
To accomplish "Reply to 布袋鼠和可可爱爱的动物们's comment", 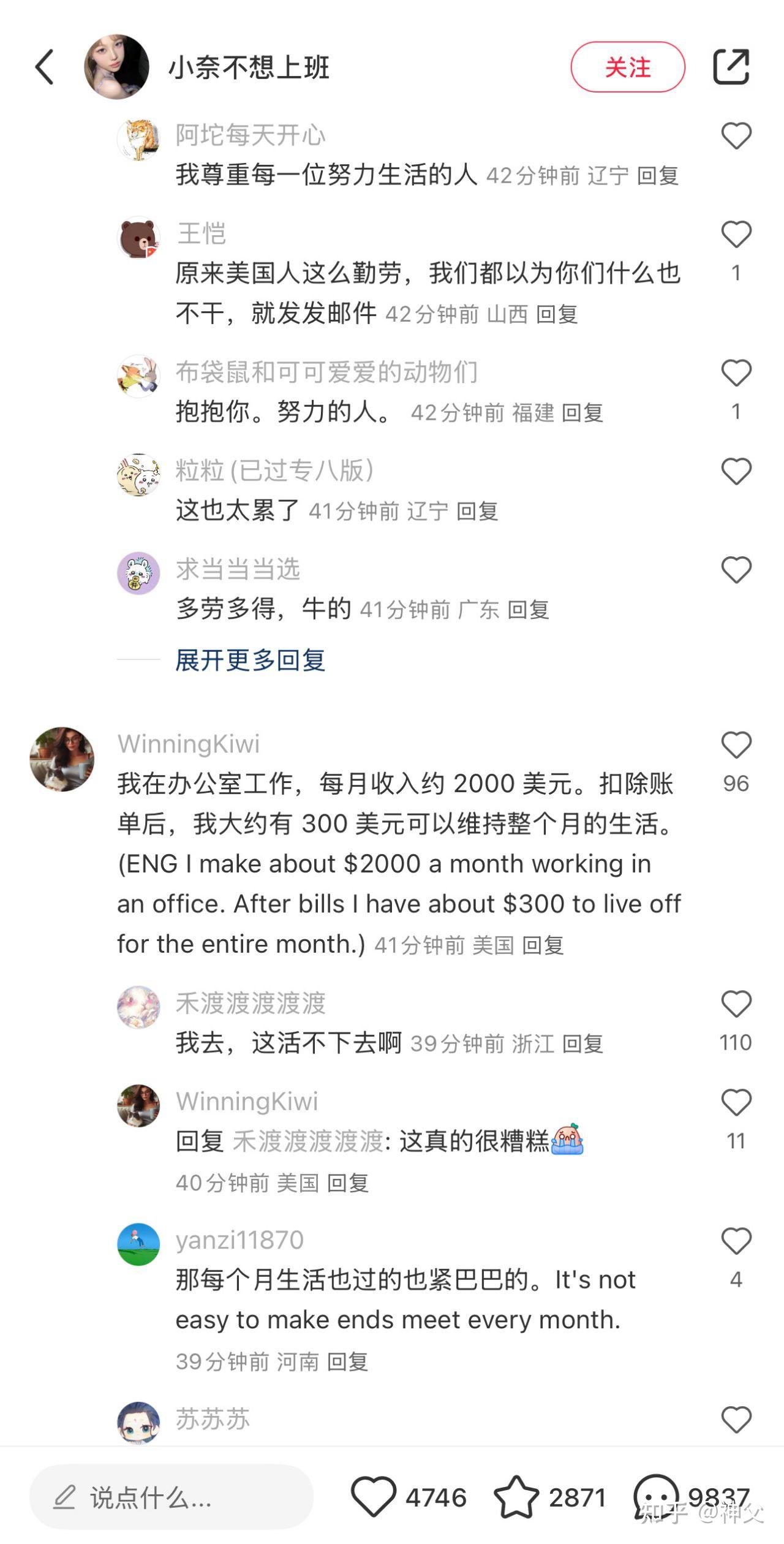I will click(x=582, y=413).
